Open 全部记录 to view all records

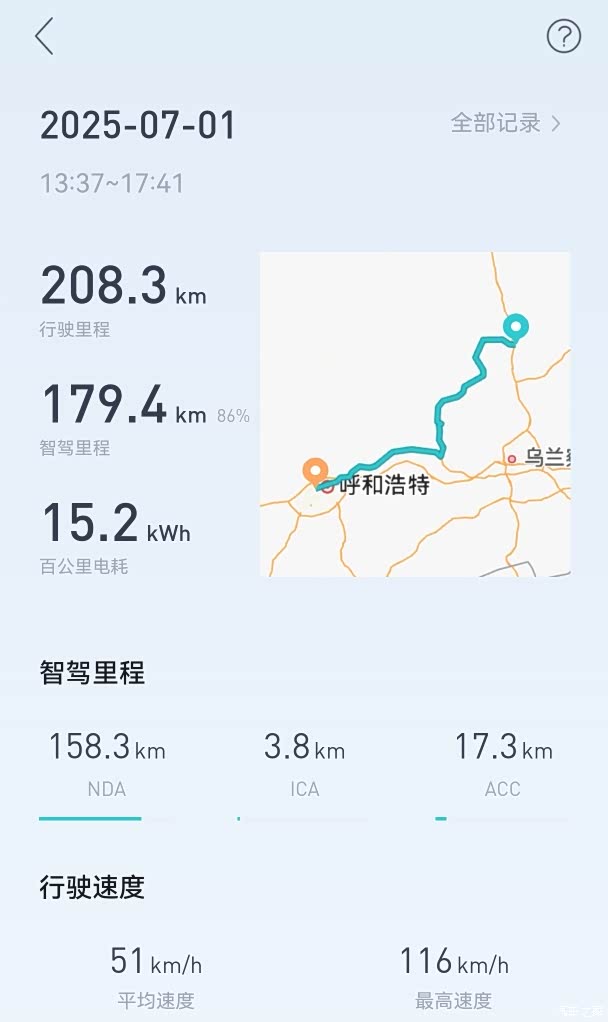(505, 123)
